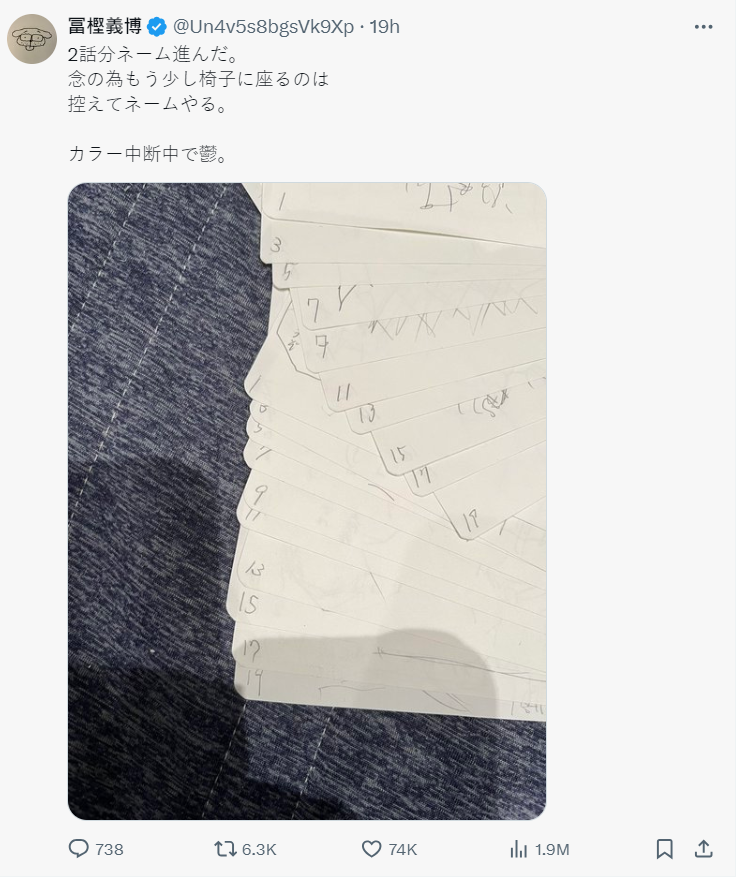Viewport: 738px width, 877px height.
Task: Retweet the post with 6.3K reposts
Action: 227,849
